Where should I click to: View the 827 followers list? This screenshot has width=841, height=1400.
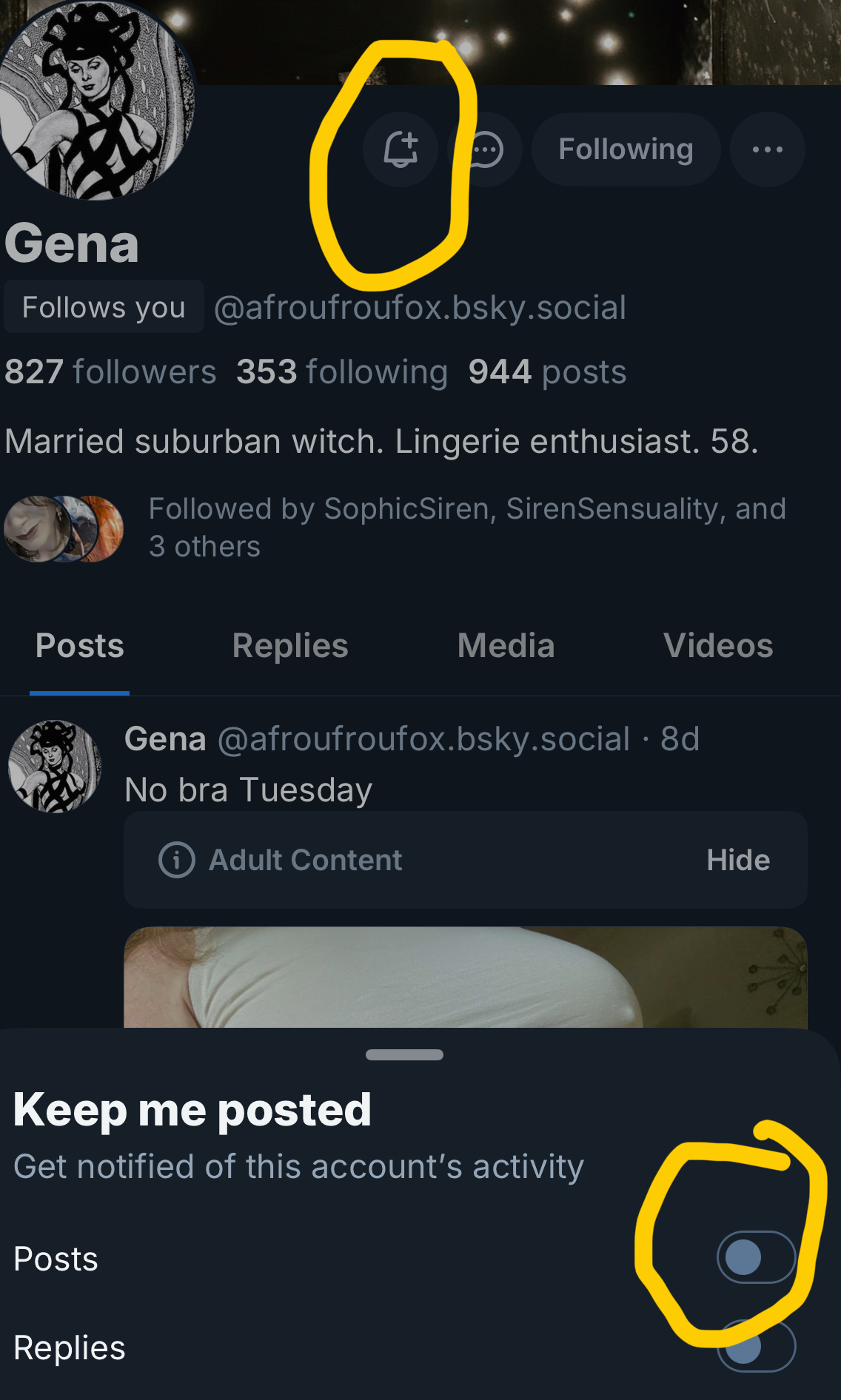click(x=110, y=371)
